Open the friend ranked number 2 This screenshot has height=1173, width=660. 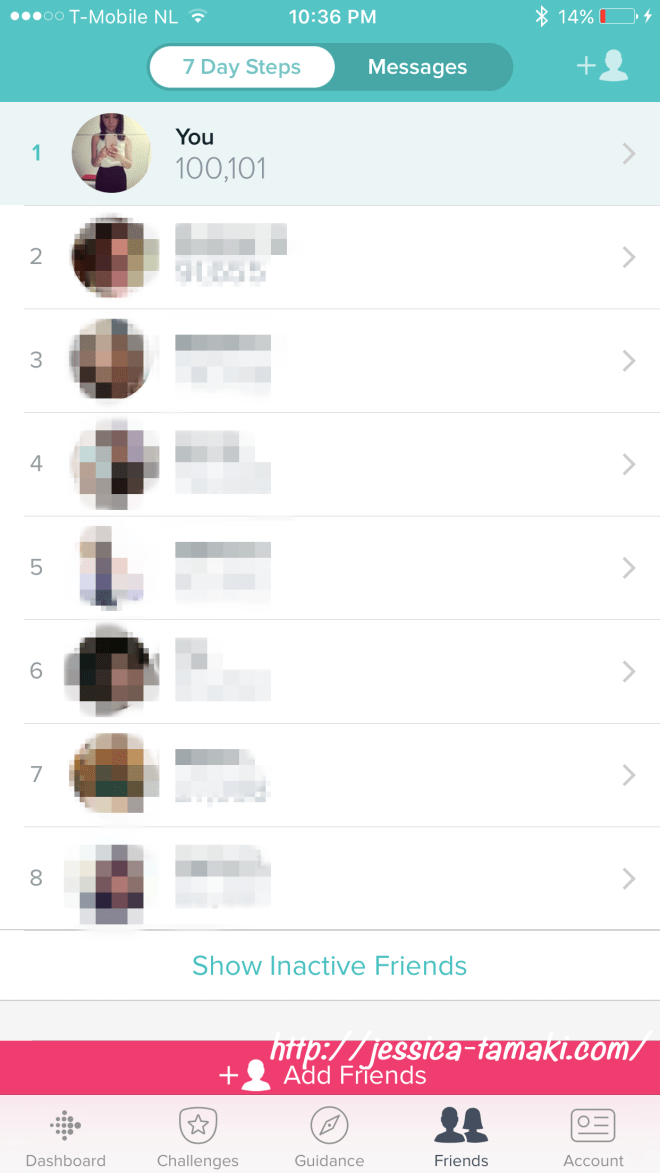pyautogui.click(x=330, y=257)
